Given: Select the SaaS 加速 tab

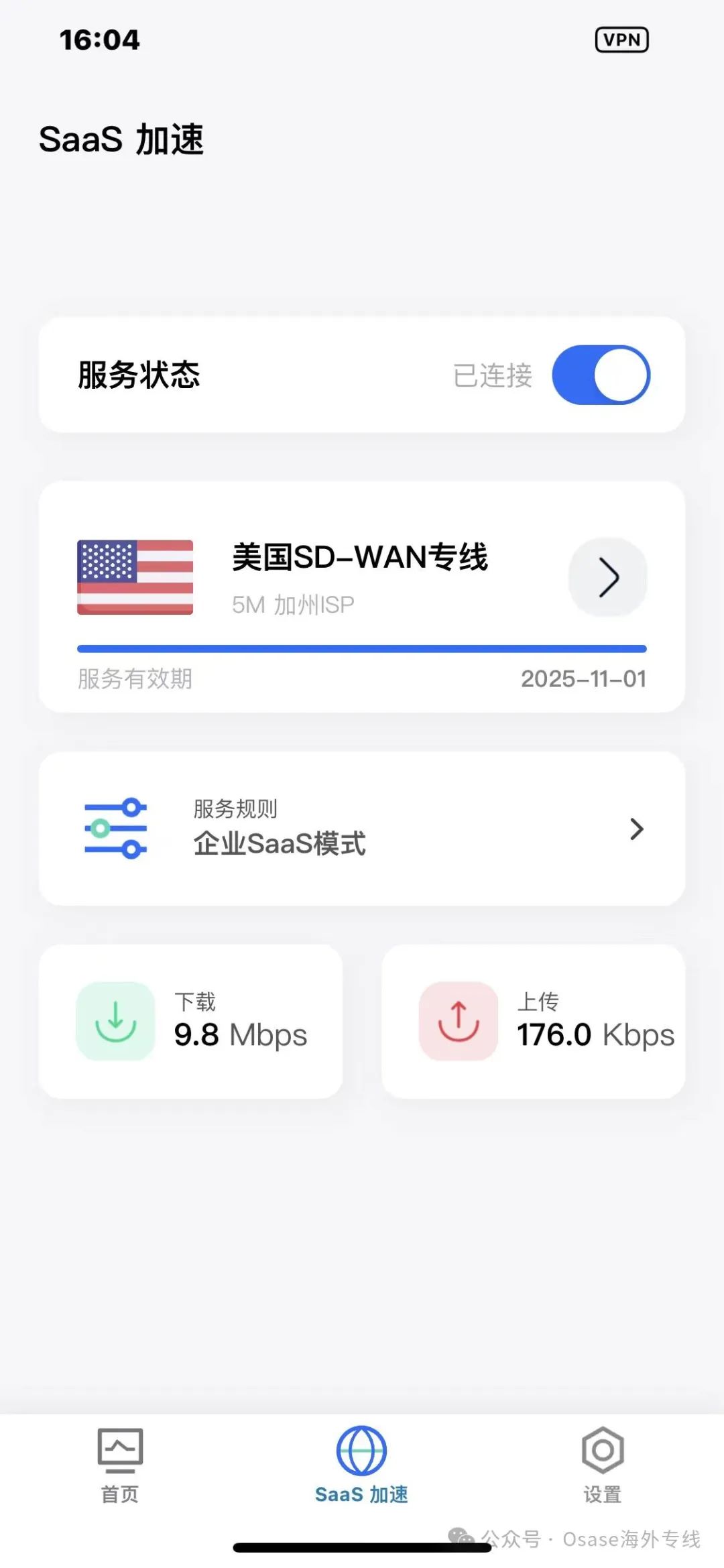Looking at the screenshot, I should 361,1465.
